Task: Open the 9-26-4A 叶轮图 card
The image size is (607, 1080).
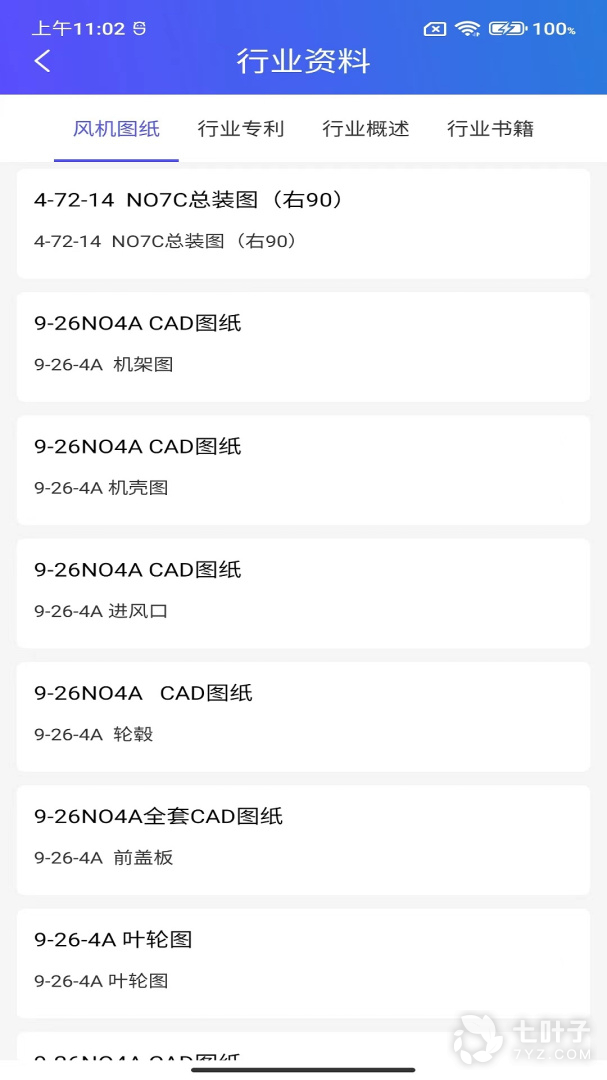Action: pyautogui.click(x=303, y=961)
